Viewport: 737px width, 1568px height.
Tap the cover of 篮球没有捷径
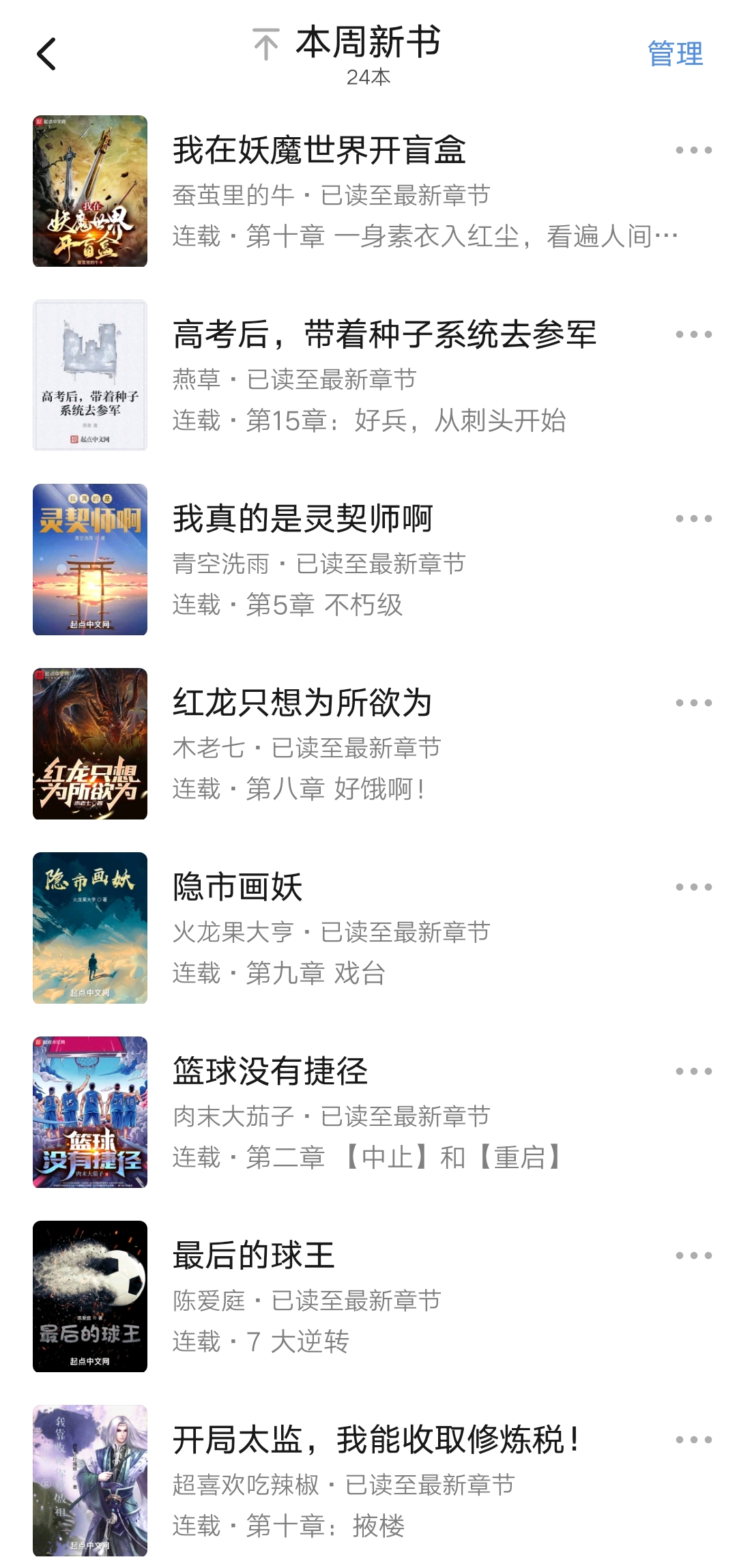pos(91,1112)
